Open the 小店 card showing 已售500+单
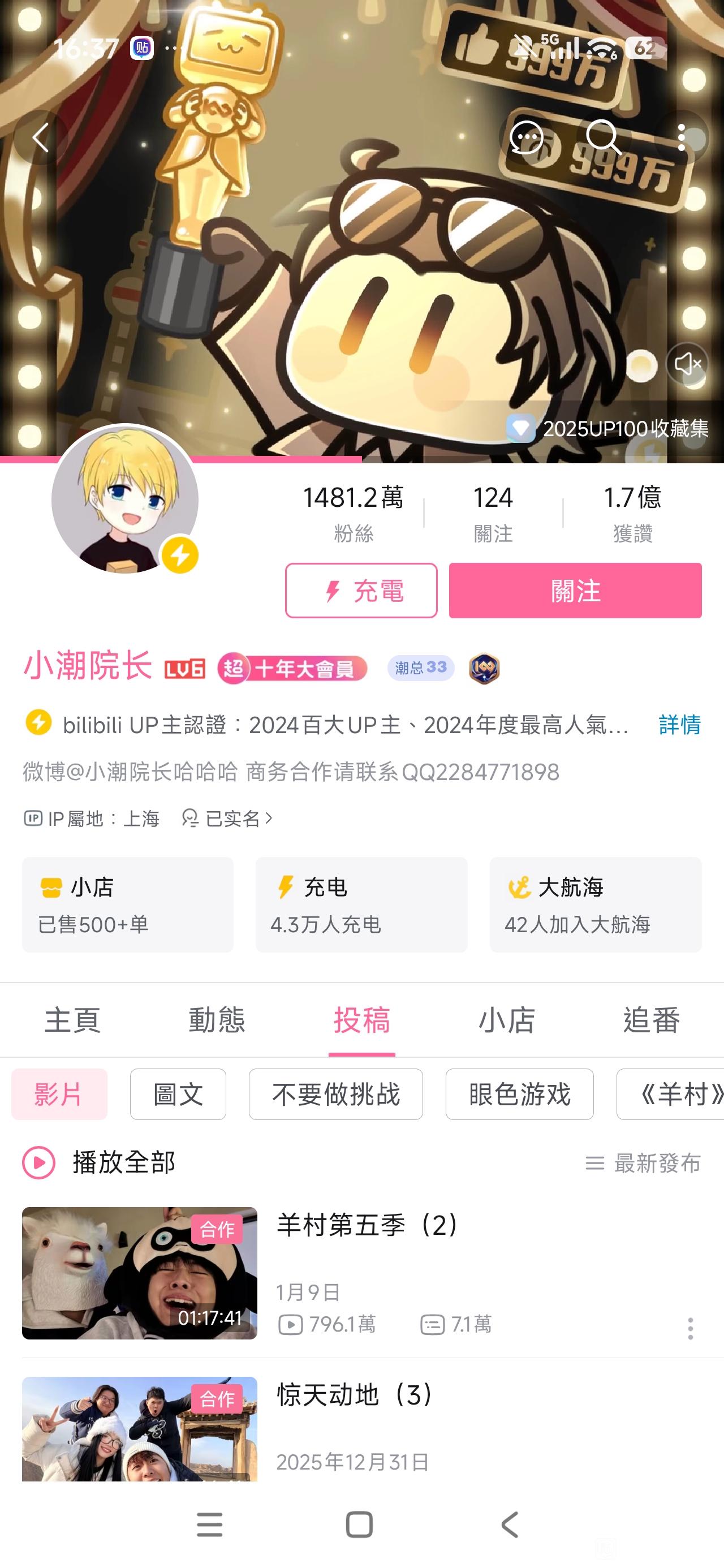The height and width of the screenshot is (1568, 724). pos(128,904)
